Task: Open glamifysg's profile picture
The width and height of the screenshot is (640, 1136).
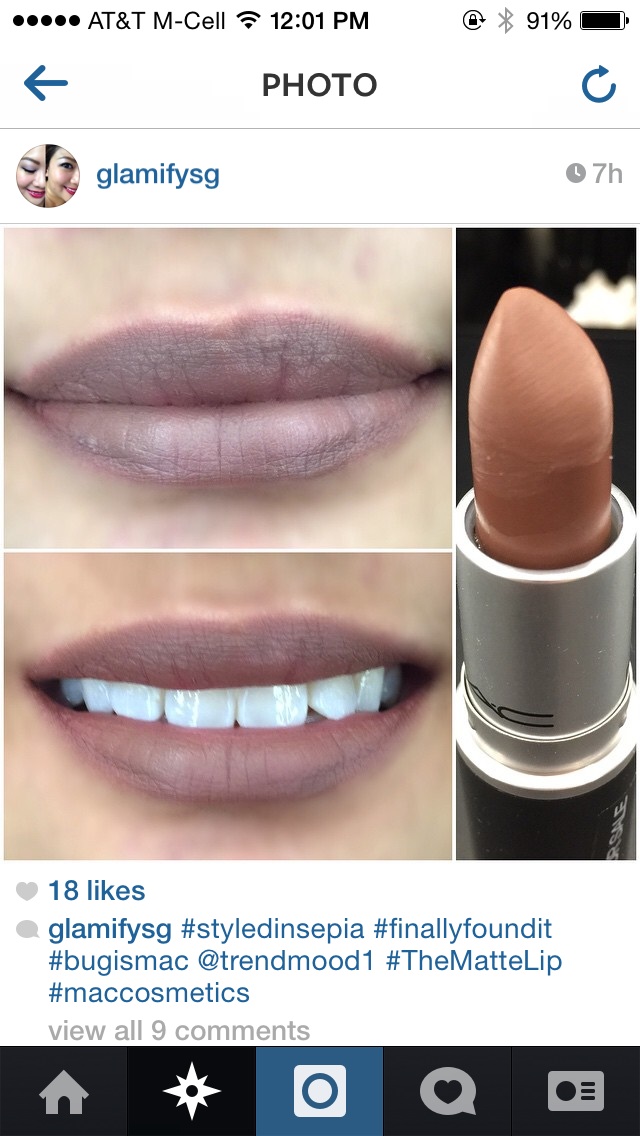Action: (48, 175)
